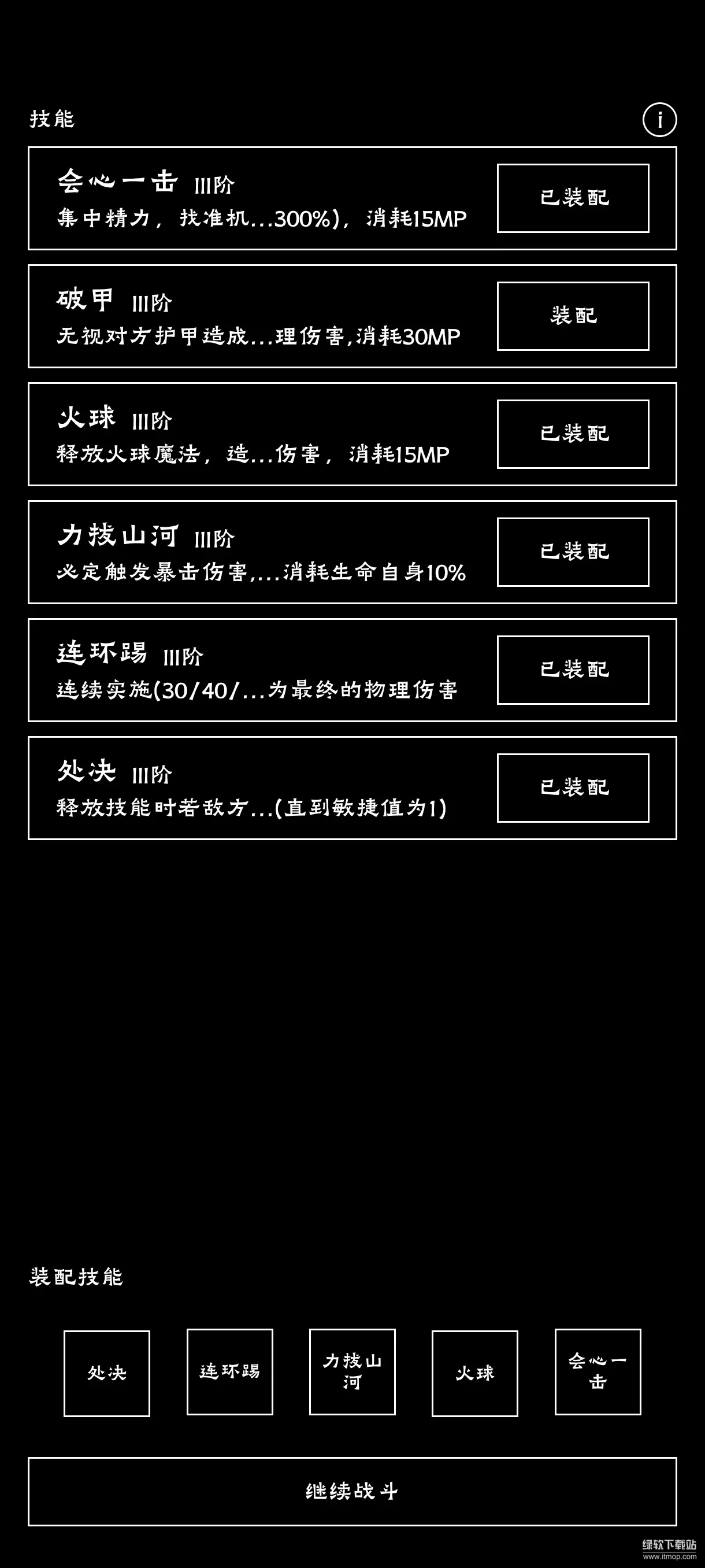Screen dimensions: 705x1568
Task: Choose the 力拔山河 equipped slot
Action: (x=352, y=1372)
